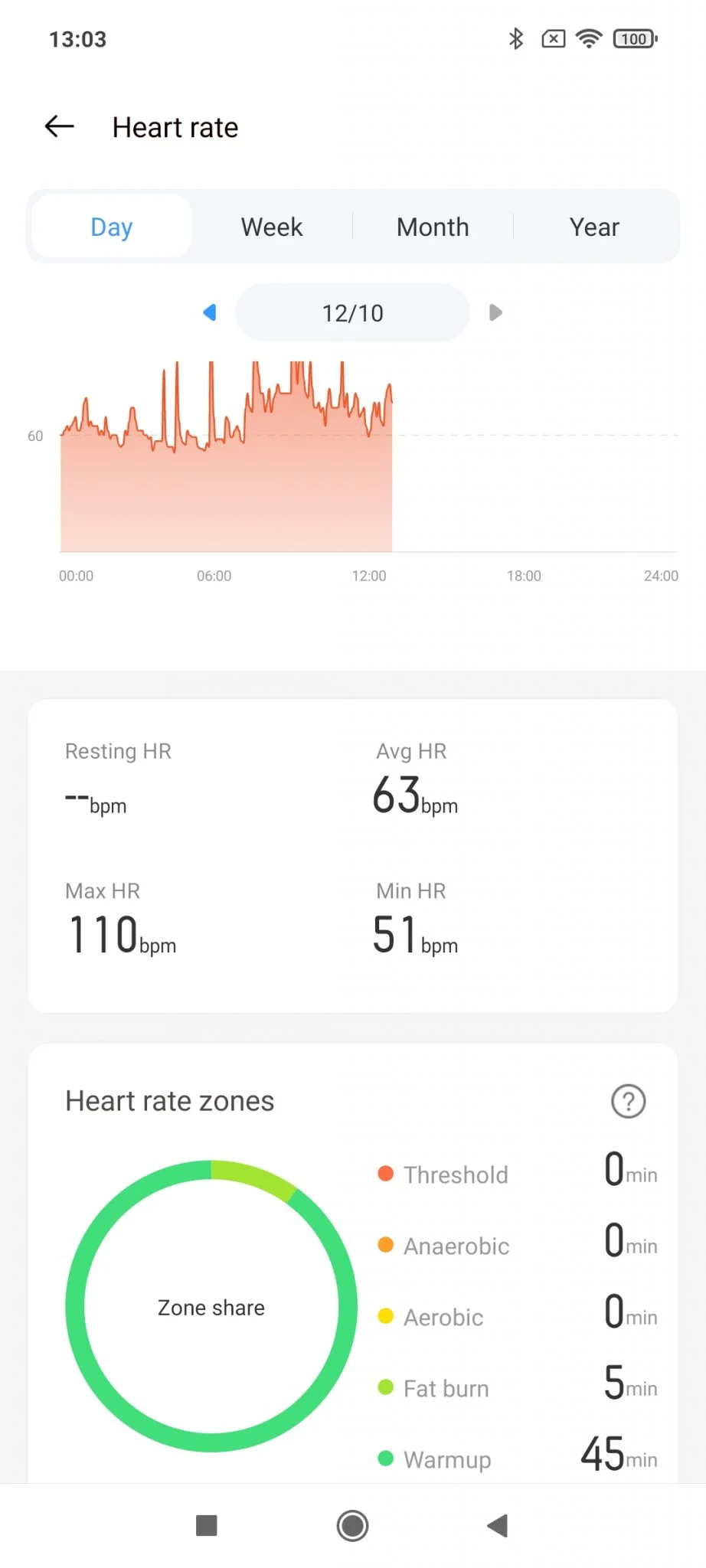Open recent apps from navigation bar
The height and width of the screenshot is (1568, 706).
click(x=207, y=1525)
